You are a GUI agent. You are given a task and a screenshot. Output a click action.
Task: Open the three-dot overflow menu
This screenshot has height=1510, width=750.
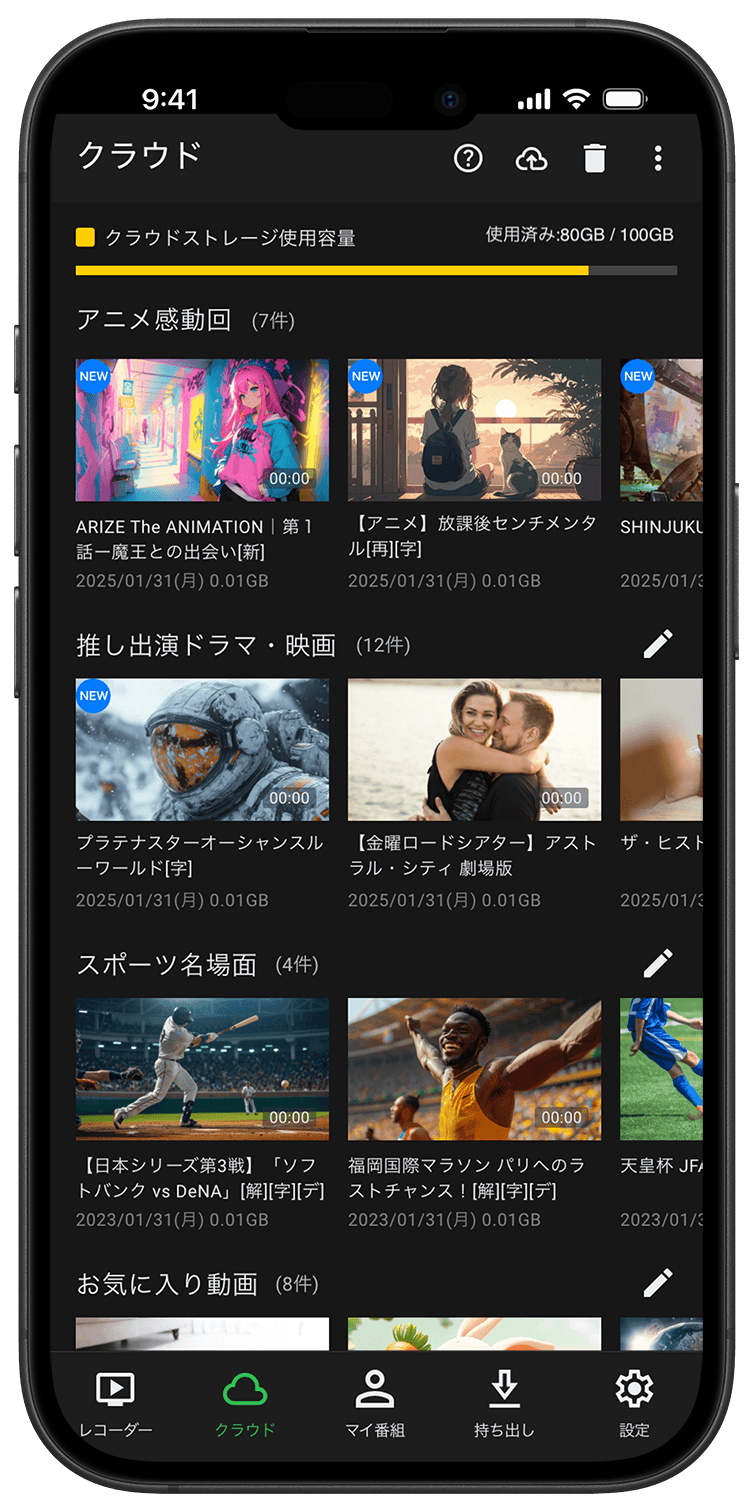[x=658, y=158]
